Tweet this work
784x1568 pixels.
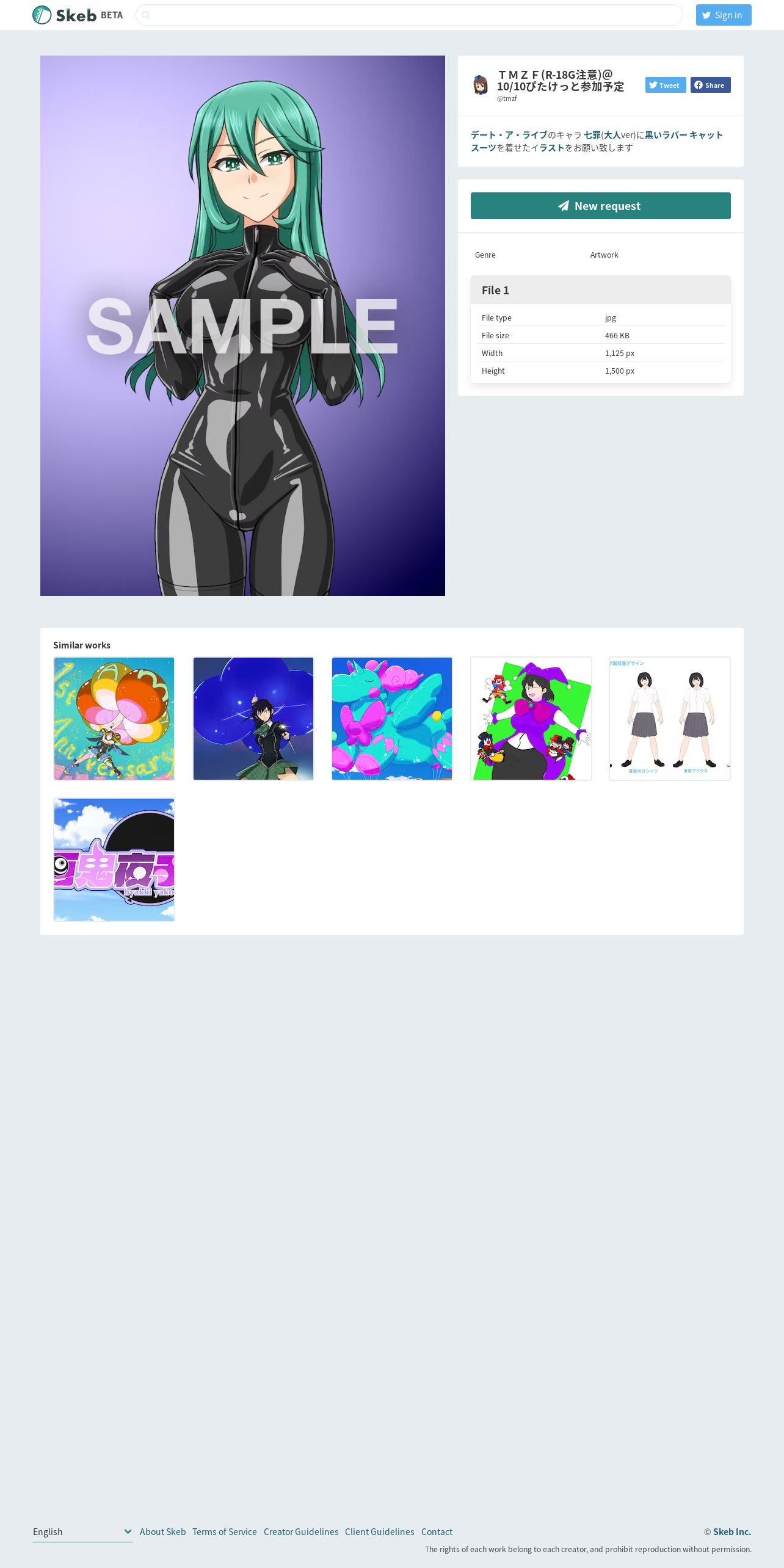point(665,85)
